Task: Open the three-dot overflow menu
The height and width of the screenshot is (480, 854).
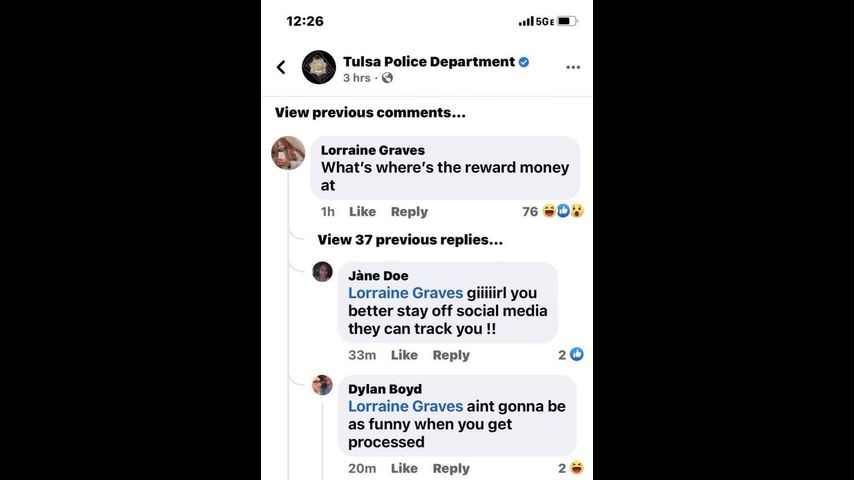Action: (x=573, y=68)
